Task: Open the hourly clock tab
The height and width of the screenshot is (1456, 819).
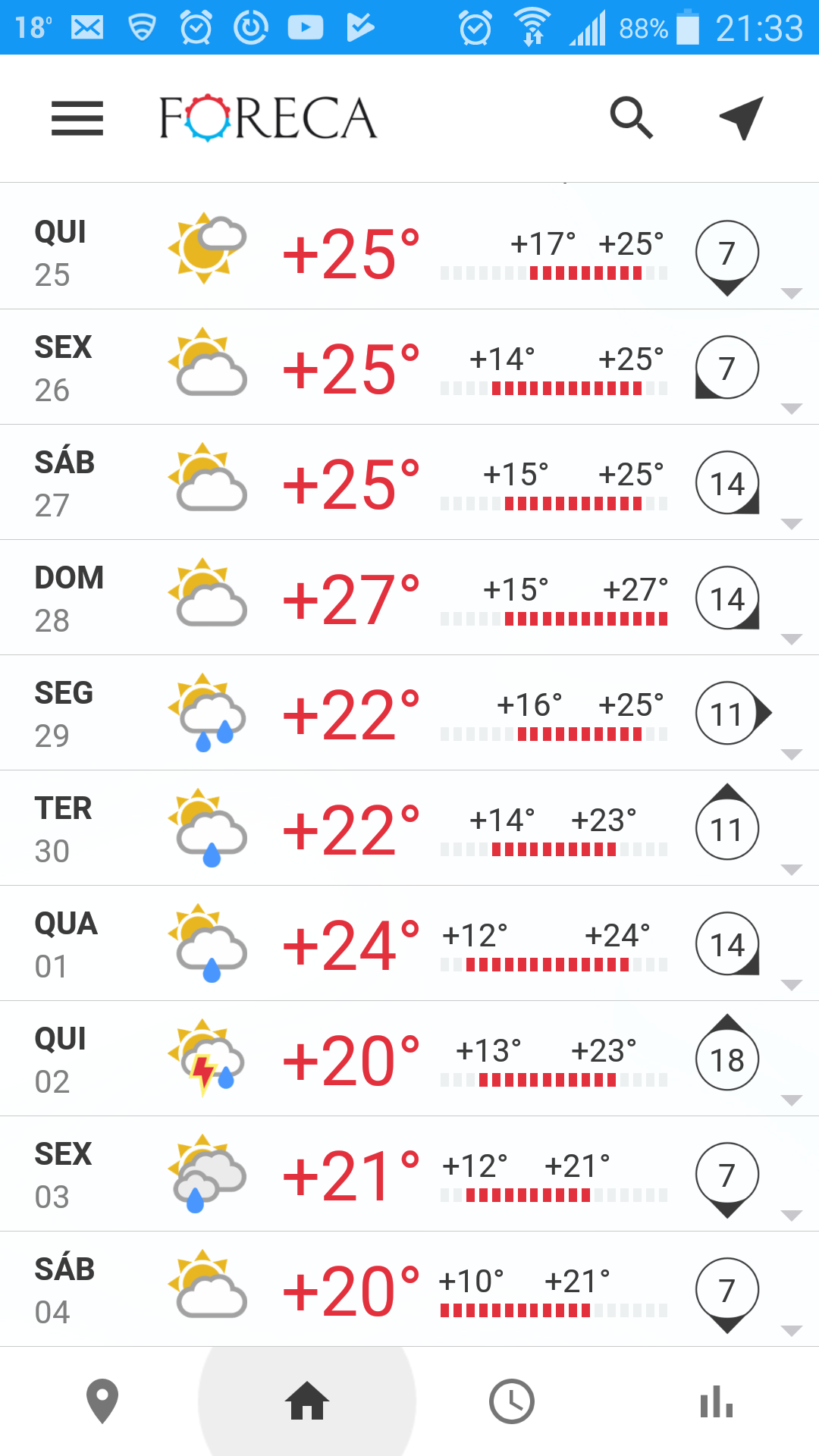Action: tap(512, 1401)
